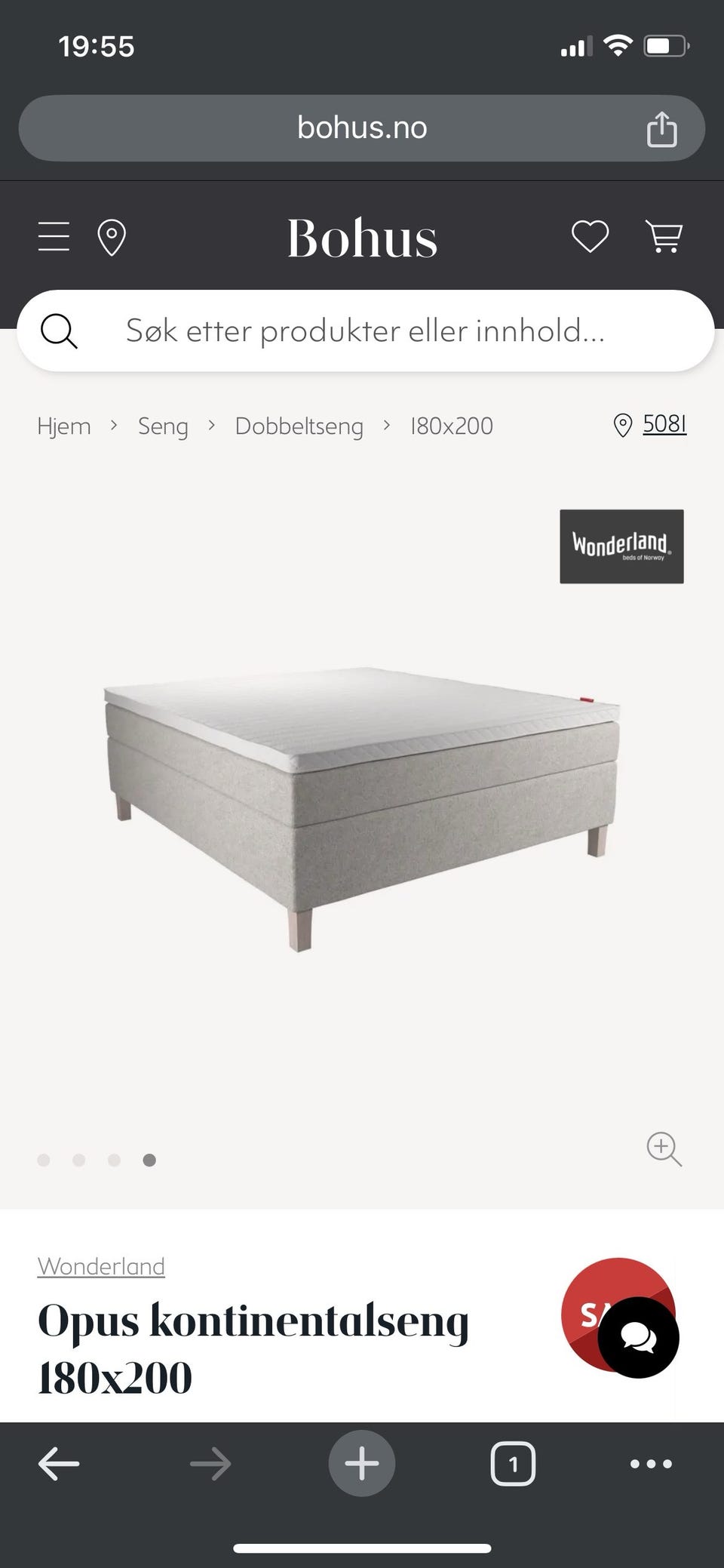724x1568 pixels.
Task: Open the shopping cart
Action: coord(664,237)
